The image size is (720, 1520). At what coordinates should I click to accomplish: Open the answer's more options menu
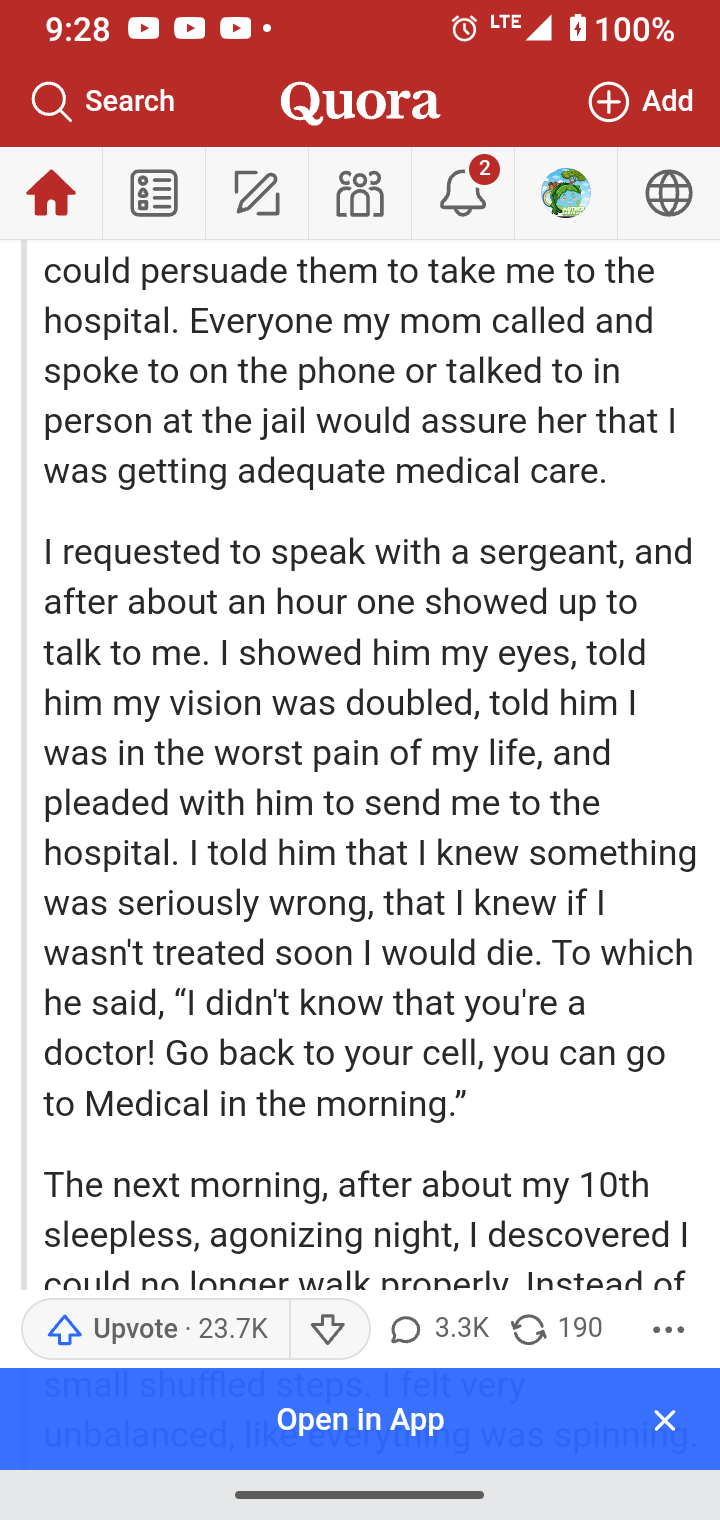(x=668, y=1329)
